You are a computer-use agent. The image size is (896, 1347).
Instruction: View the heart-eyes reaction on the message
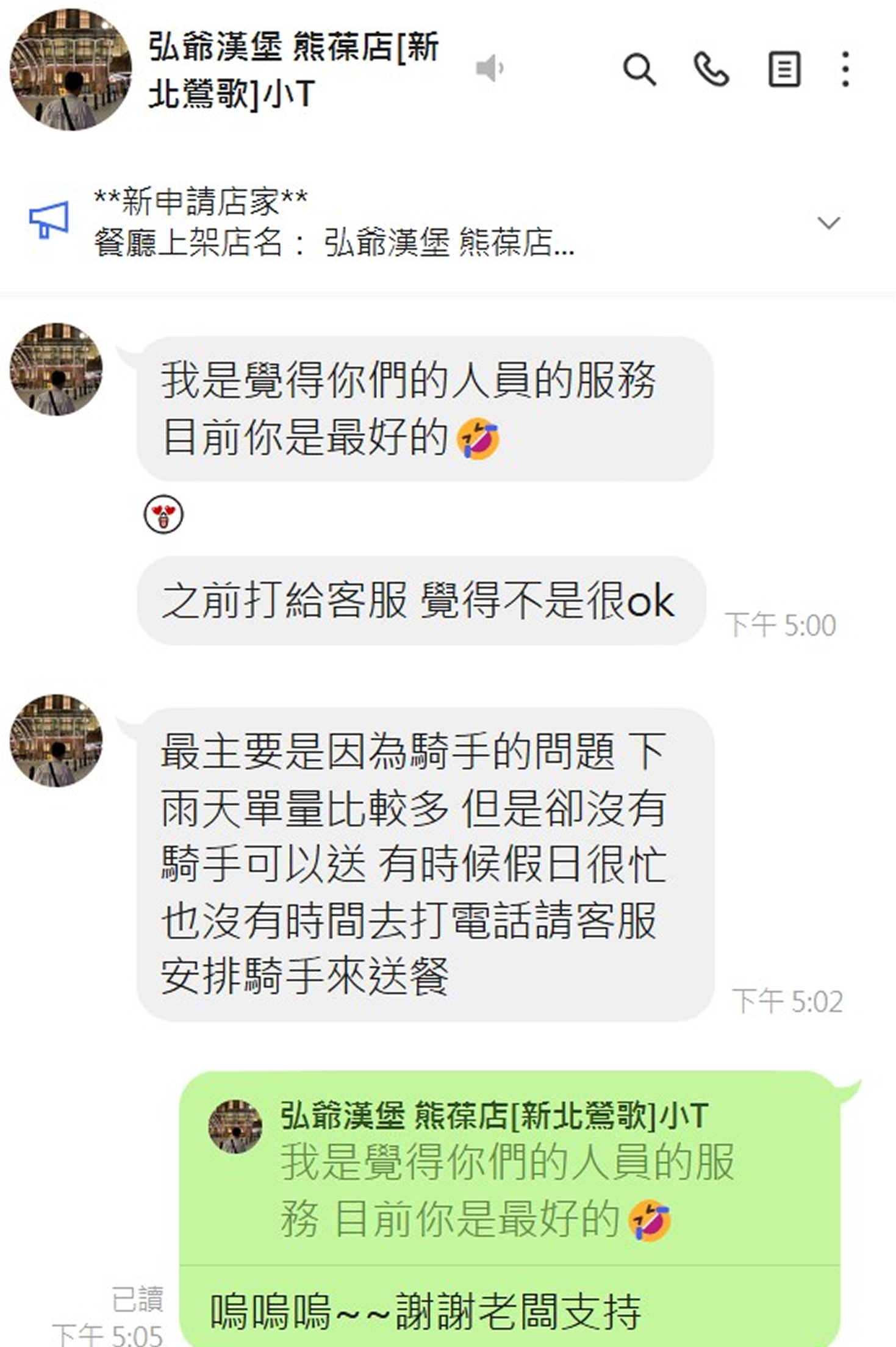[x=163, y=514]
